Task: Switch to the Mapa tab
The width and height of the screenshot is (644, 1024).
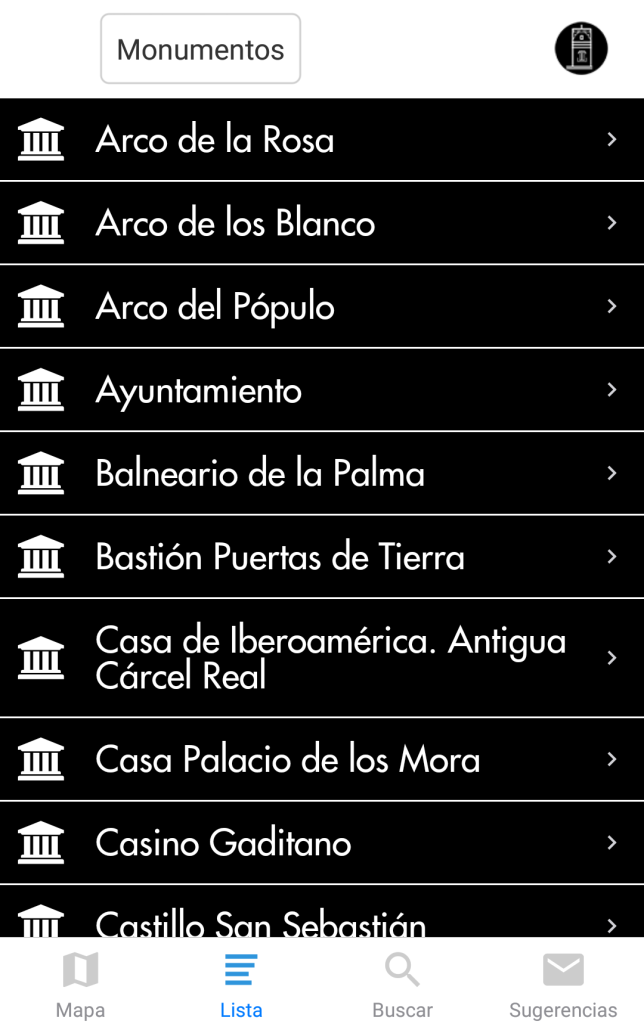Action: [x=80, y=984]
